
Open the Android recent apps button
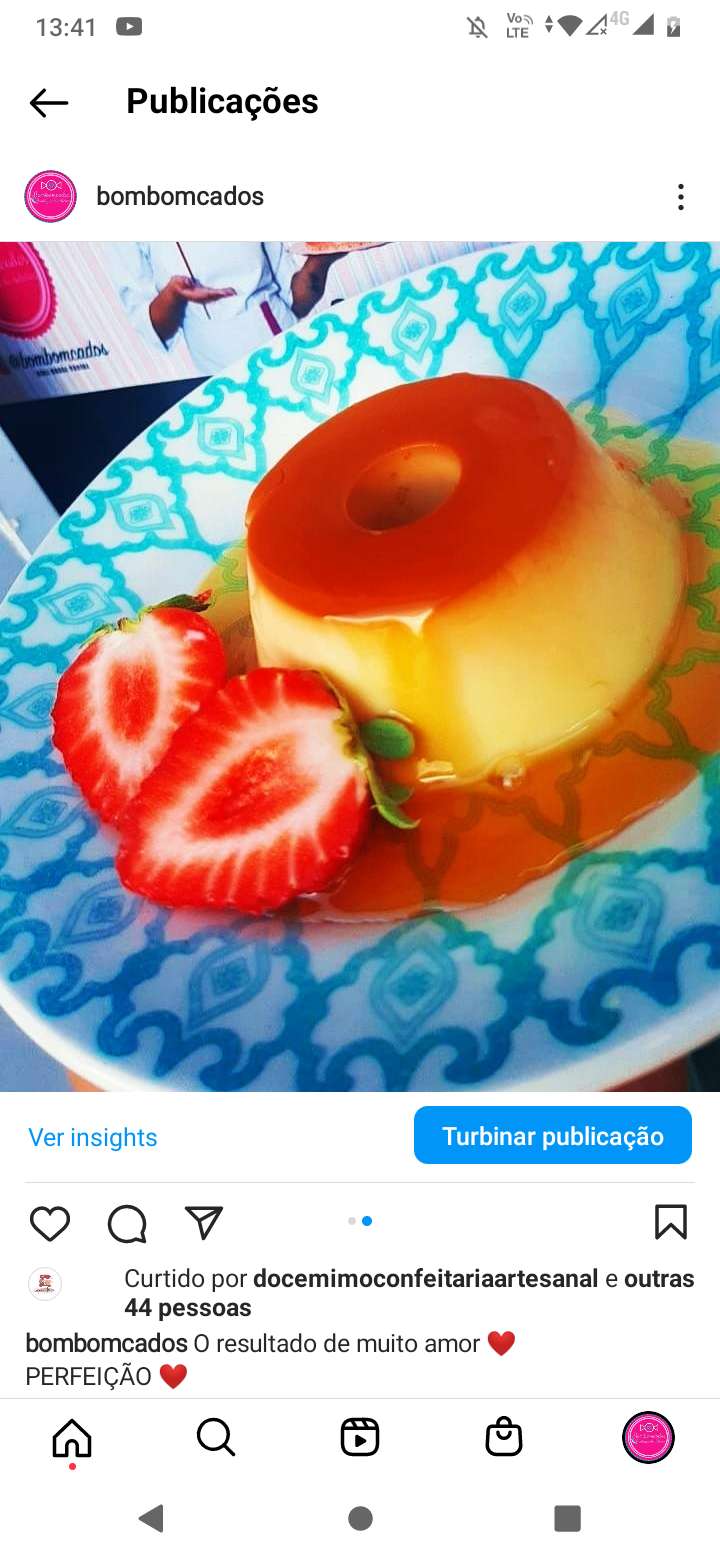[x=567, y=1518]
